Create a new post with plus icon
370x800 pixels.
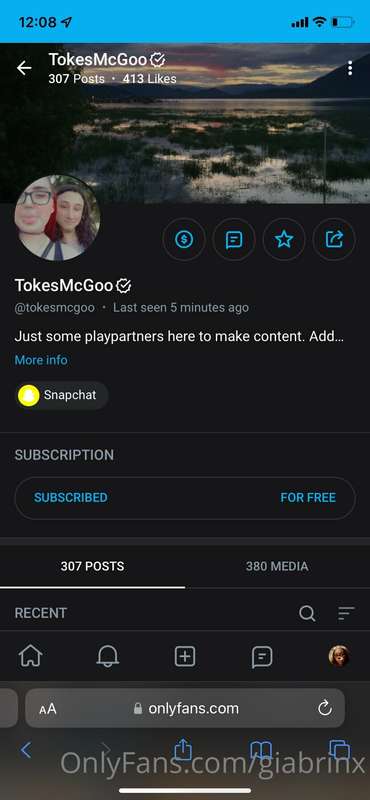click(x=185, y=656)
